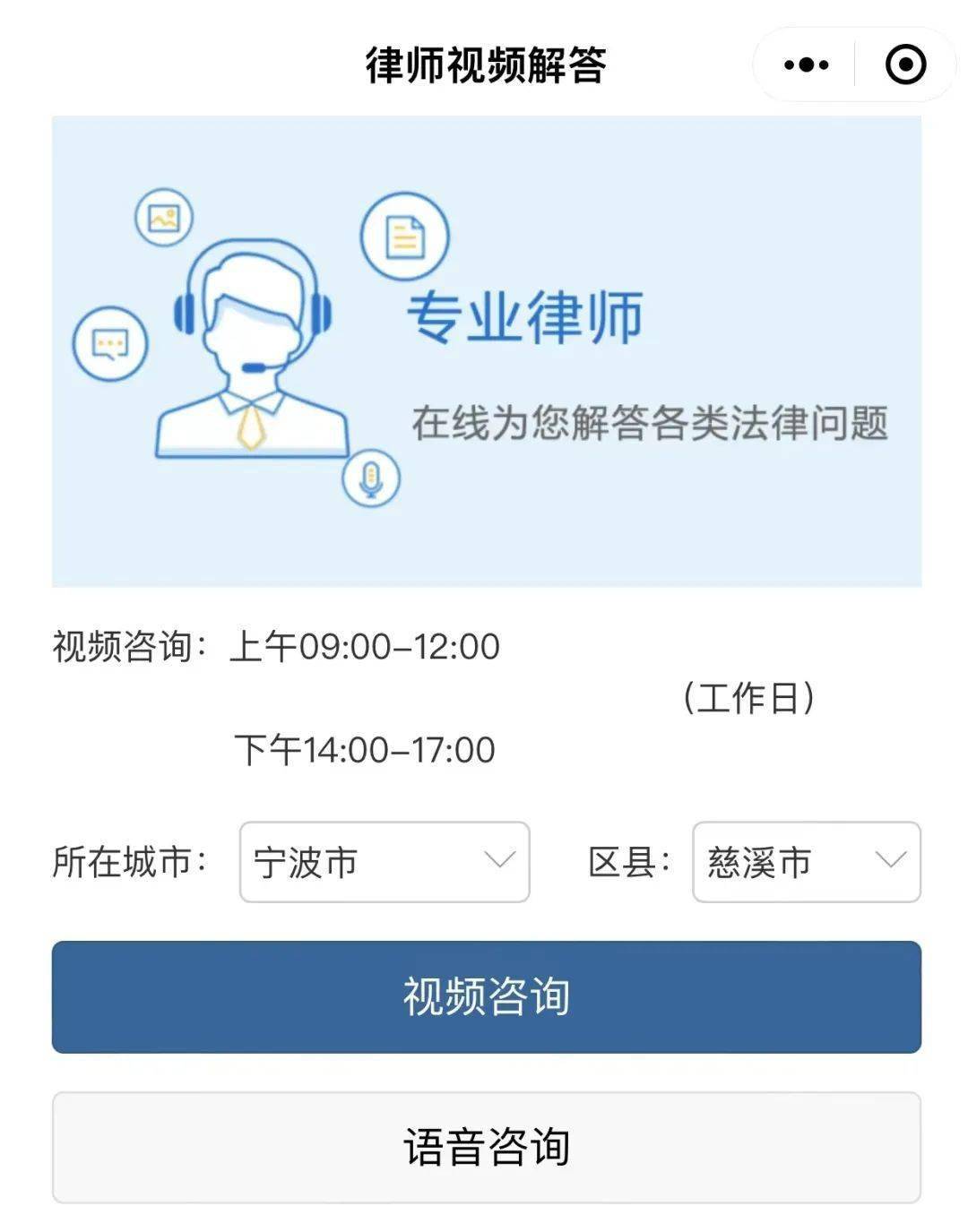
Task: Open the 区县 district dropdown showing 慈溪市
Action: pyautogui.click(x=805, y=862)
